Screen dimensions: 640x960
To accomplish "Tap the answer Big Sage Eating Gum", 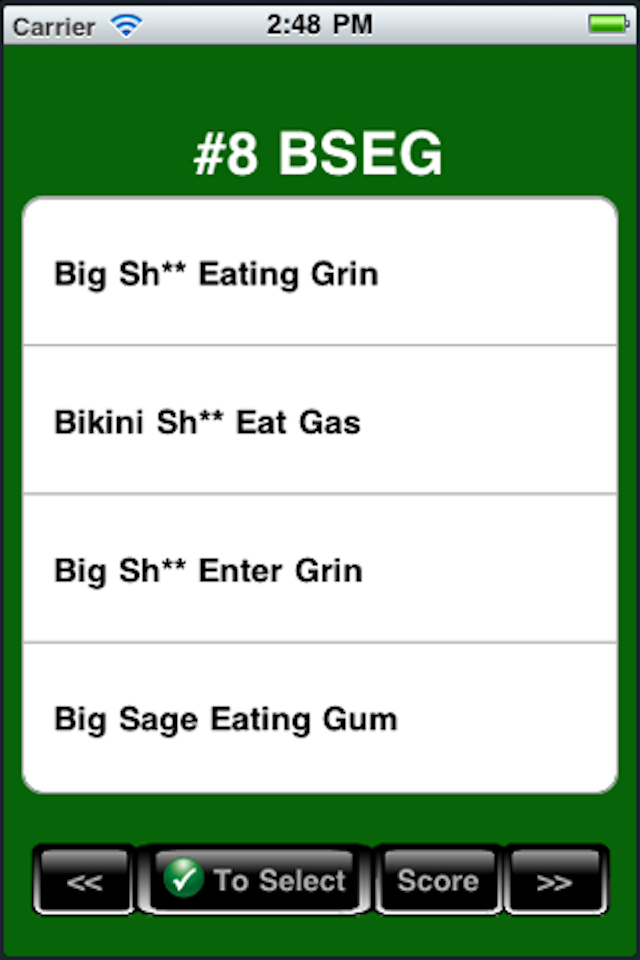I will [x=320, y=718].
